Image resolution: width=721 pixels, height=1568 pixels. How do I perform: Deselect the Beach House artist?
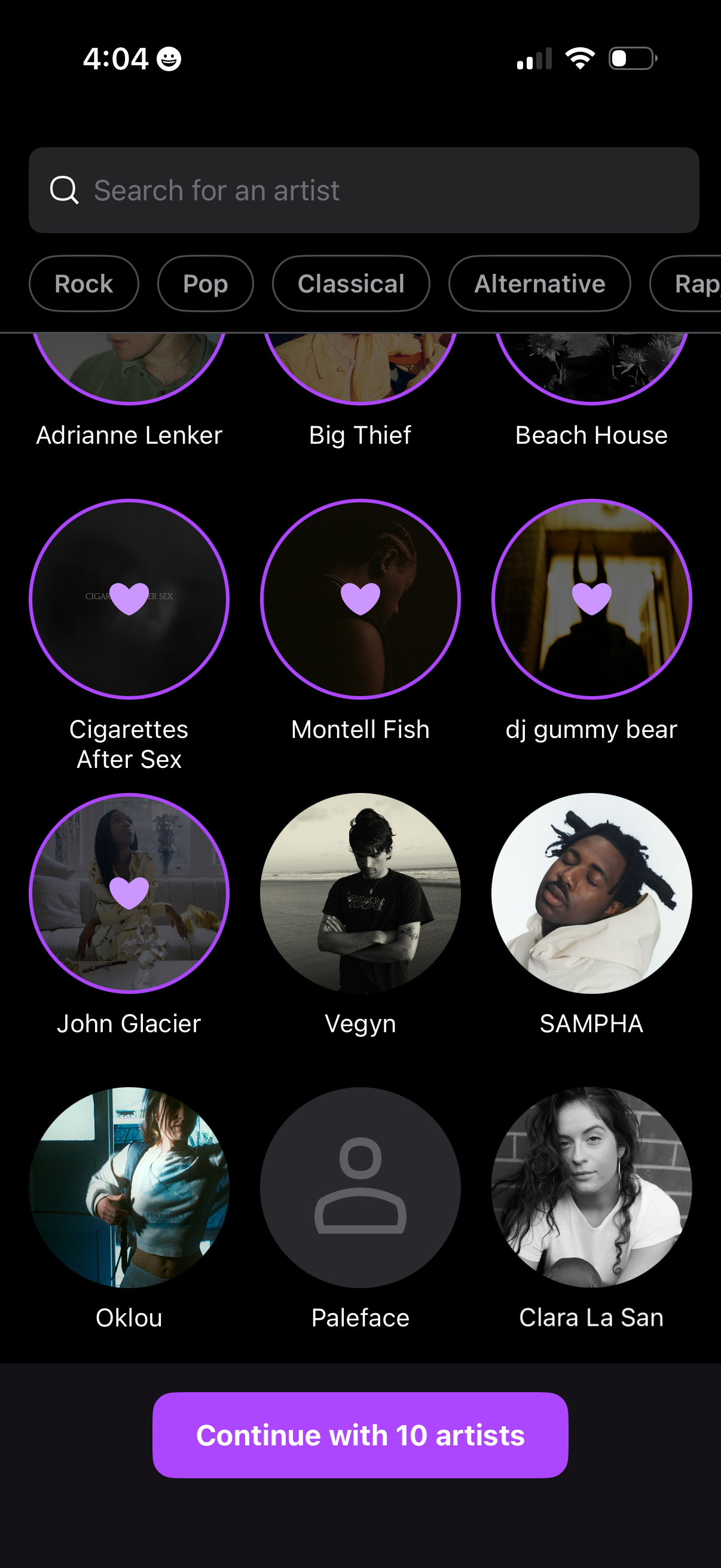pyautogui.click(x=591, y=365)
